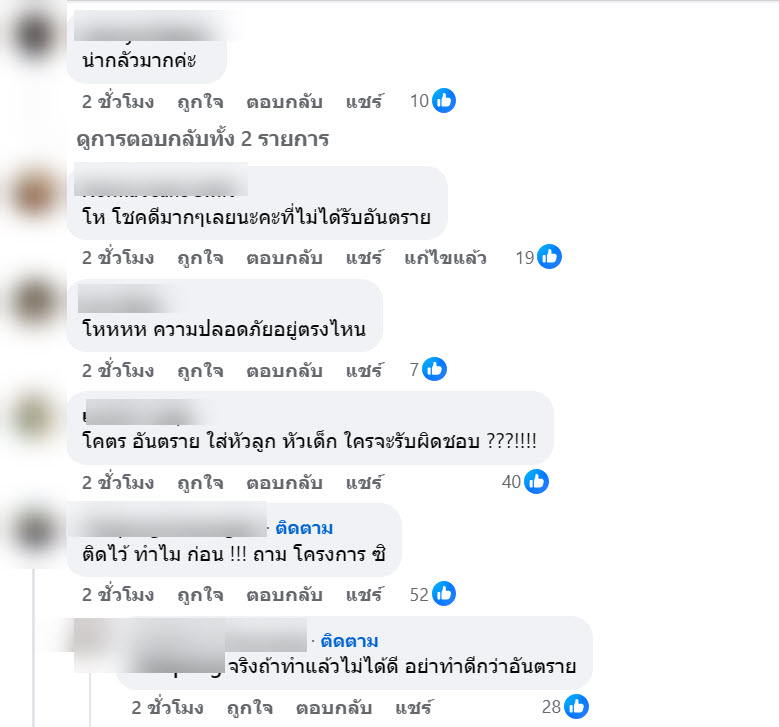Share the comment 'ติดไว้ ทำไม ก่อน !!!'

(364, 595)
